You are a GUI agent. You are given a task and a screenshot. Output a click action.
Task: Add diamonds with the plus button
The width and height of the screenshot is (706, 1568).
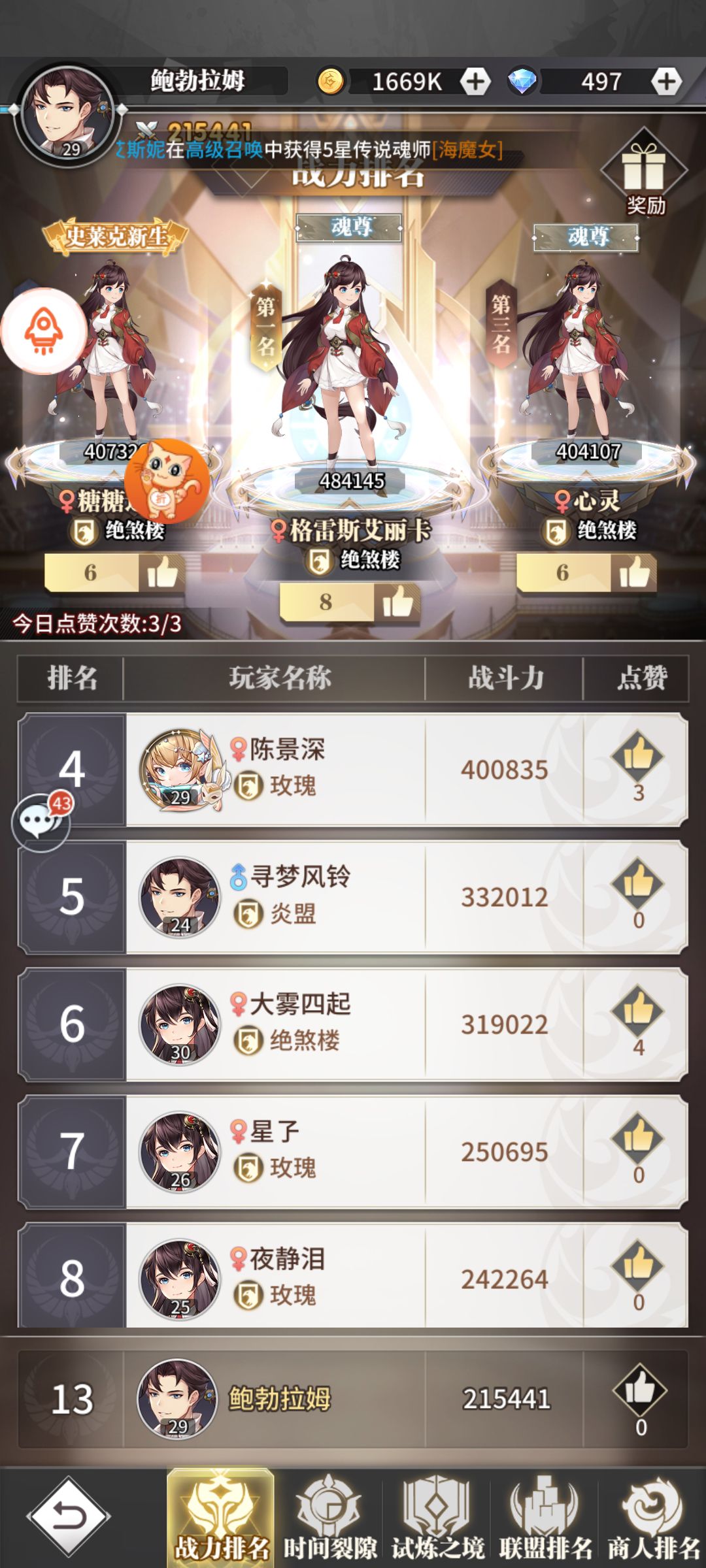click(666, 82)
